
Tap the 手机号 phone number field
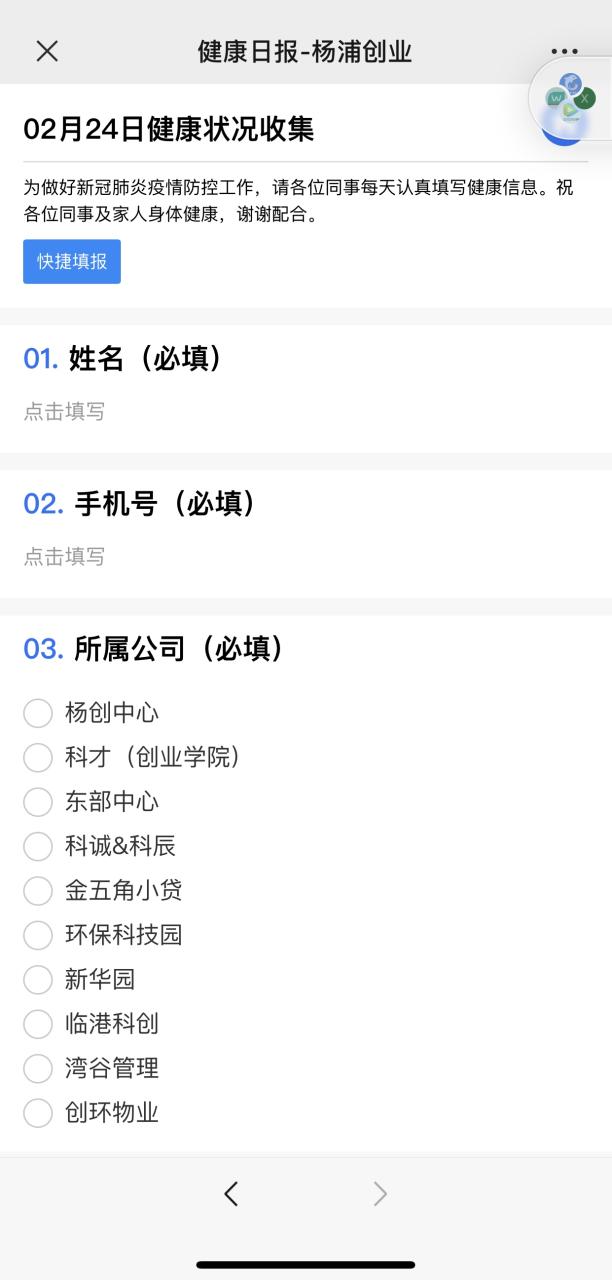click(x=65, y=557)
